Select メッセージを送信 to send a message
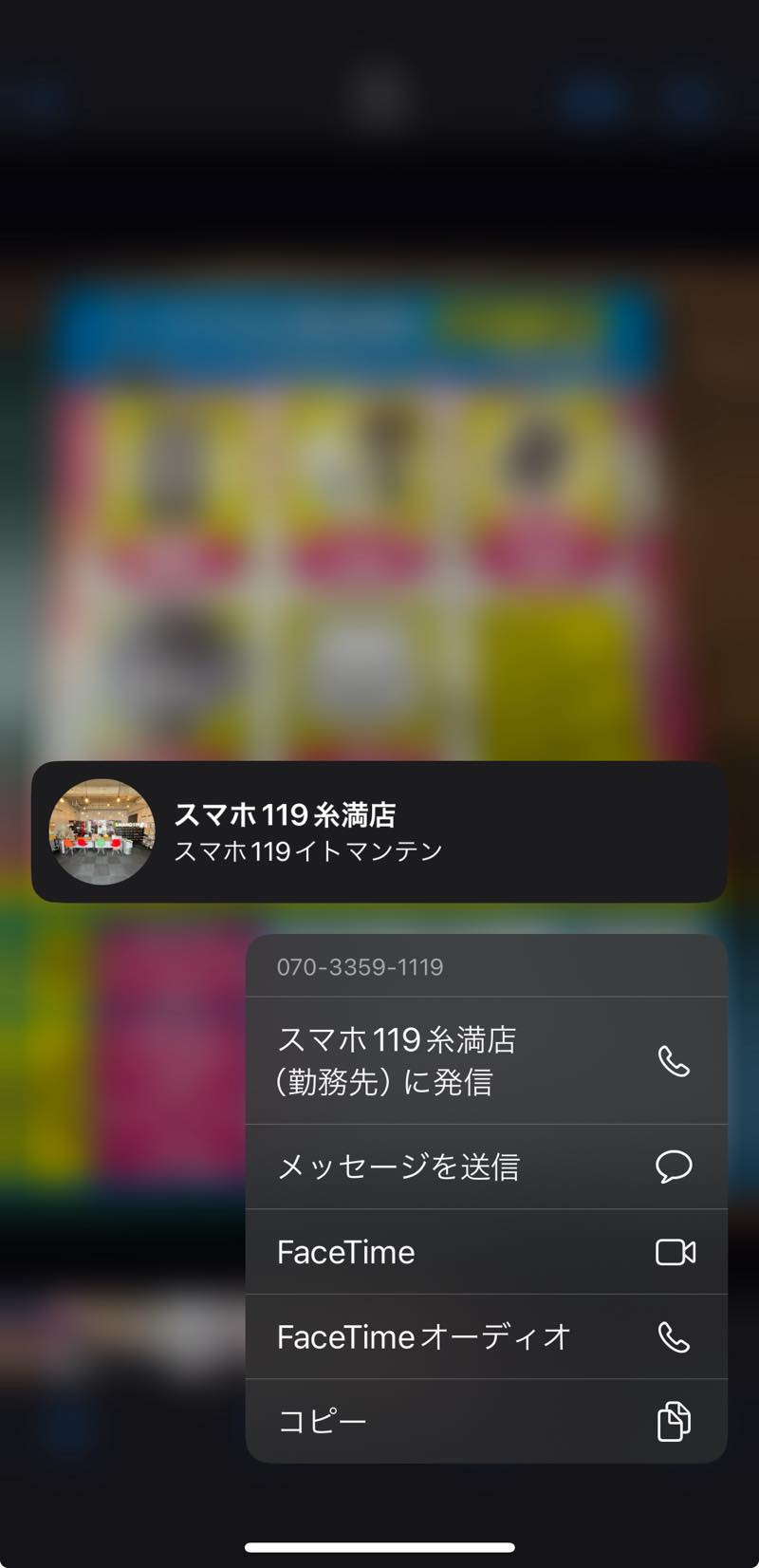Viewport: 759px width, 1568px height. pyautogui.click(x=485, y=1167)
